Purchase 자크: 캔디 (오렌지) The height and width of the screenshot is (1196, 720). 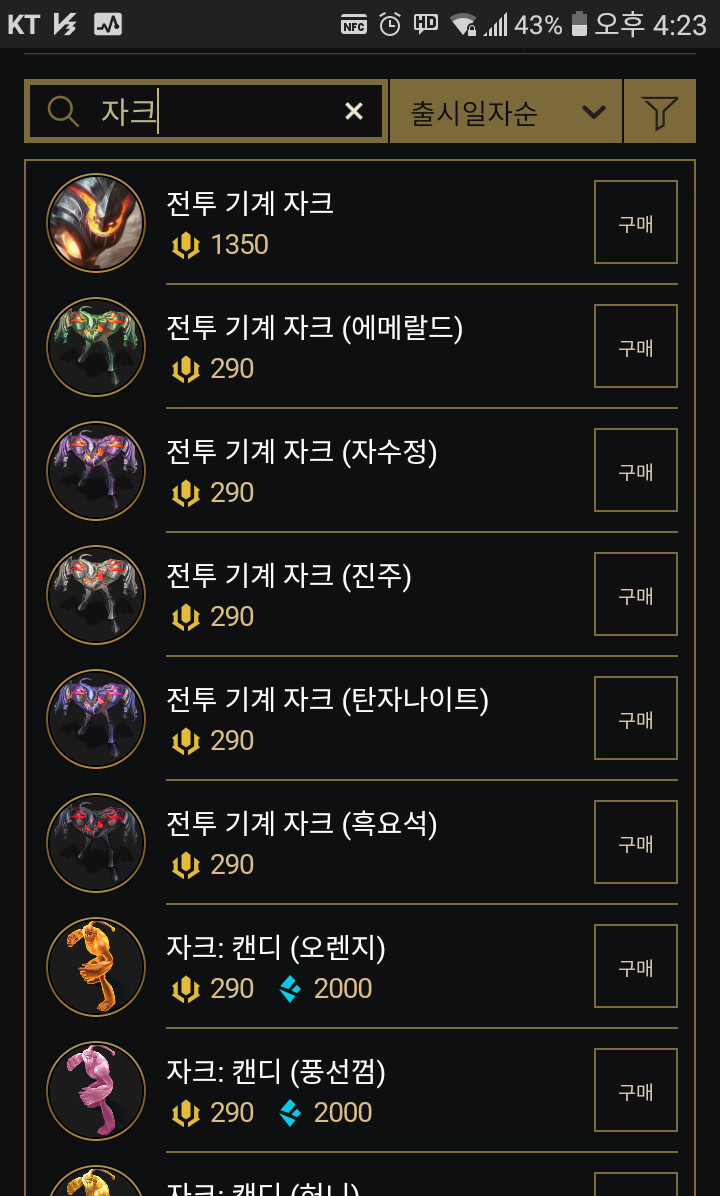tap(636, 967)
